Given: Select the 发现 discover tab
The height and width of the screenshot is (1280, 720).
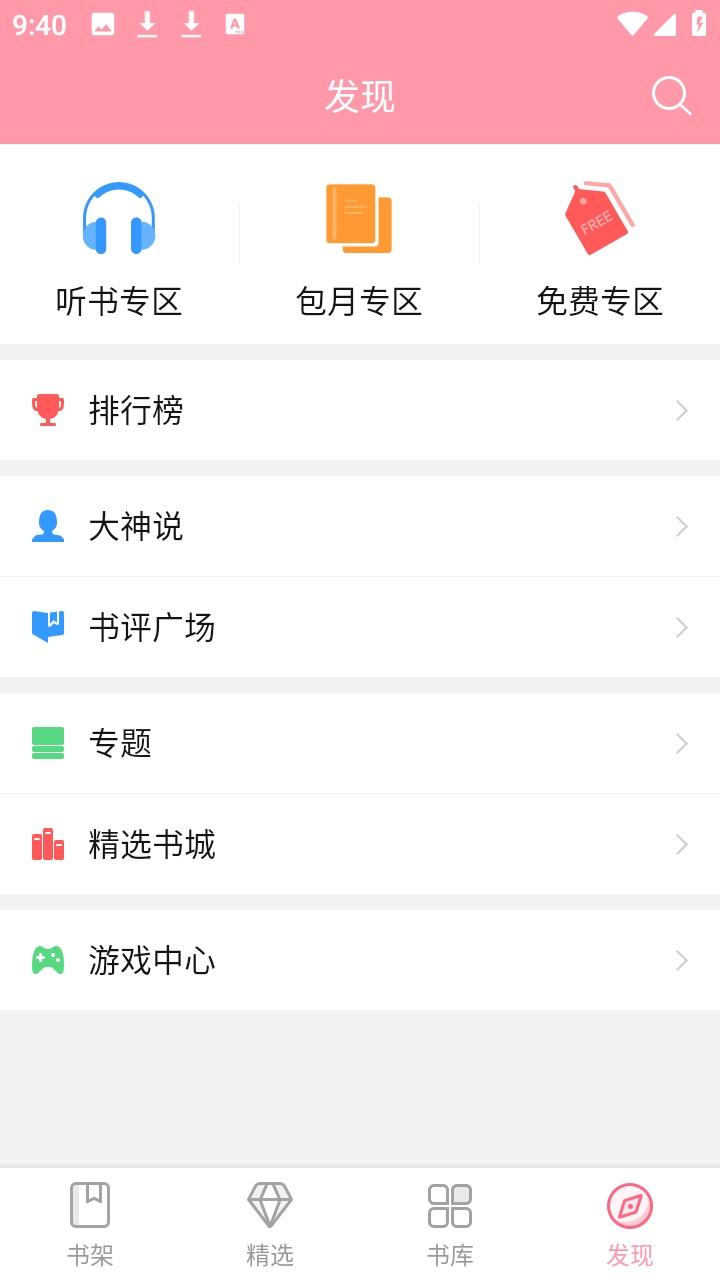Looking at the screenshot, I should pyautogui.click(x=630, y=1224).
